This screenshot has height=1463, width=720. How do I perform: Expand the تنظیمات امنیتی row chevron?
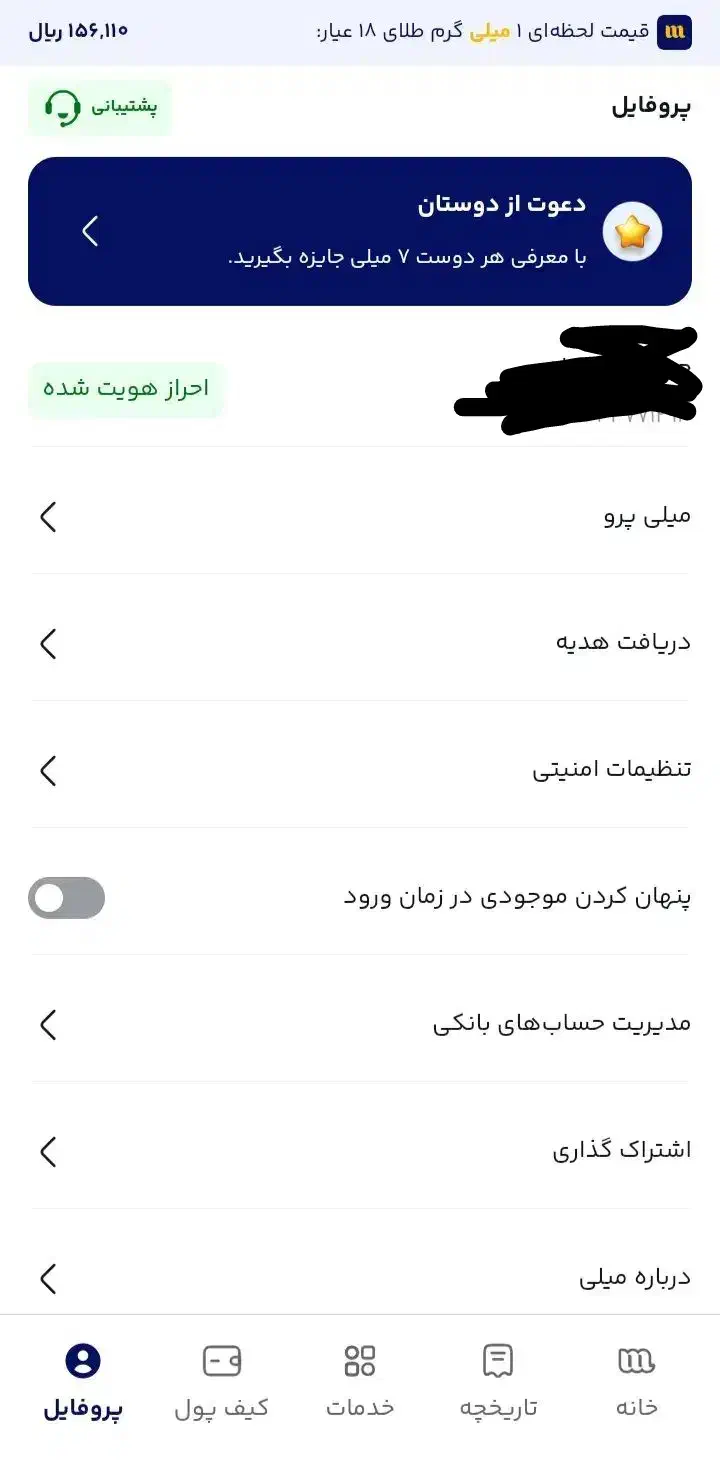tap(47, 771)
